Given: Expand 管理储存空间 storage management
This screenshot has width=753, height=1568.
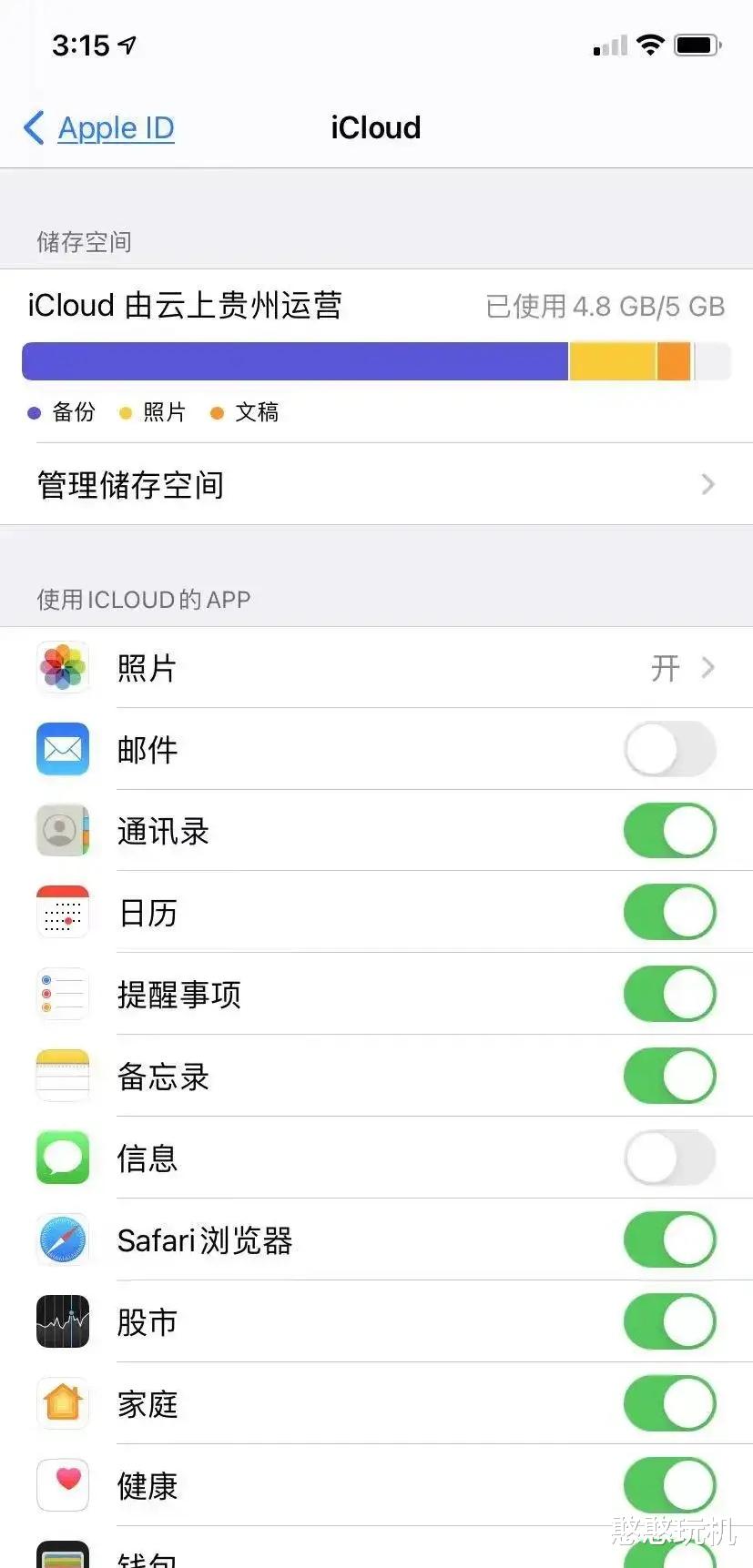Looking at the screenshot, I should 708,484.
